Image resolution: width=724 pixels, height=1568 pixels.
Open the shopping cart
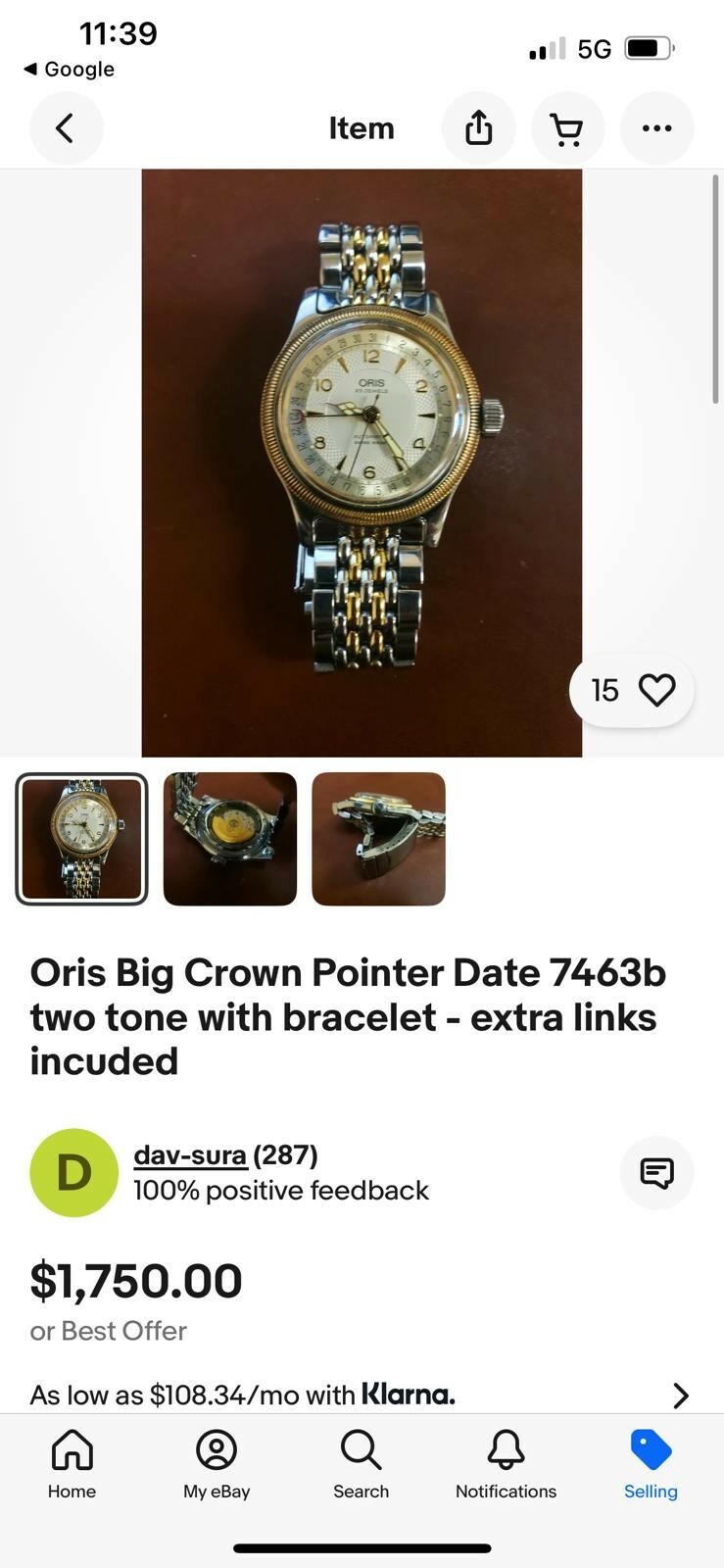[x=567, y=128]
